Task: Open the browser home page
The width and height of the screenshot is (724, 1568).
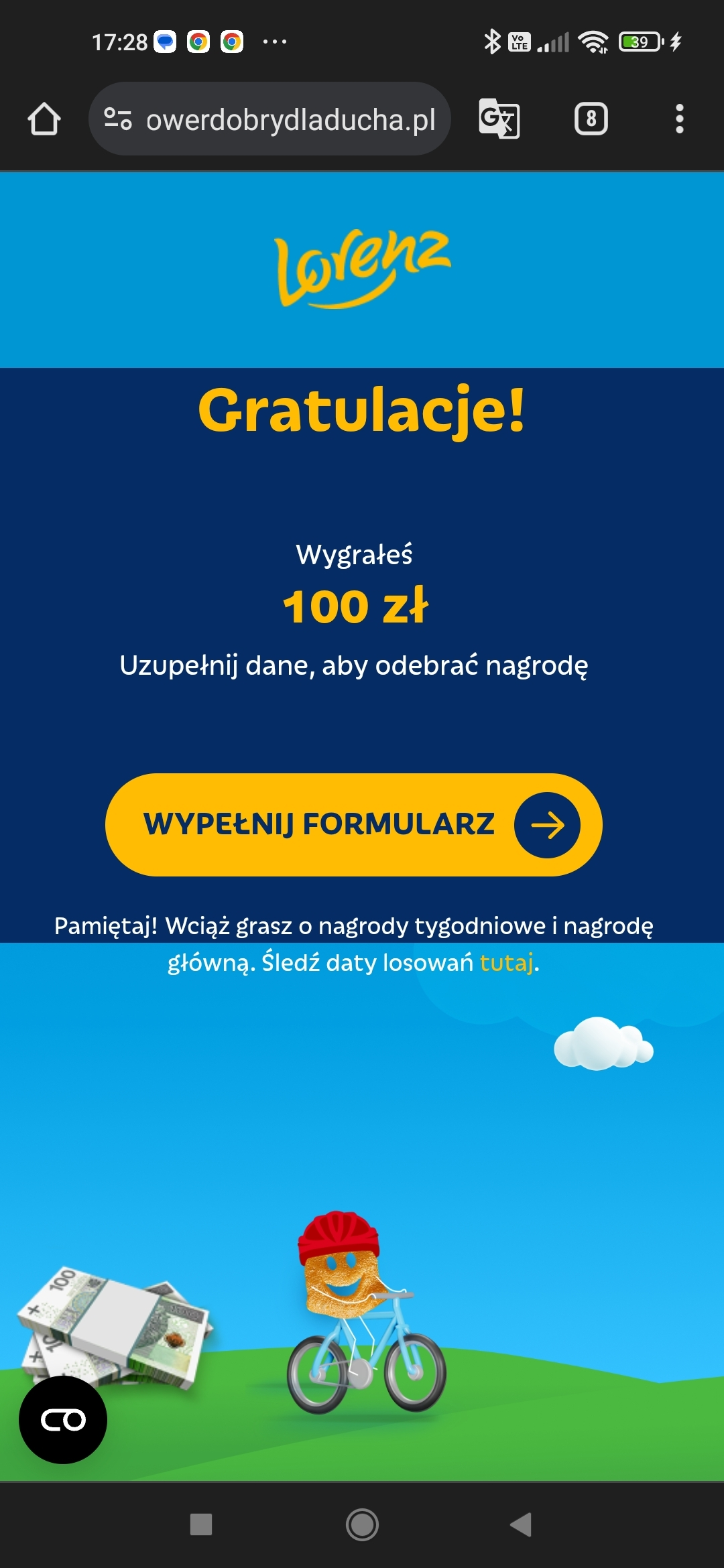Action: [x=44, y=119]
